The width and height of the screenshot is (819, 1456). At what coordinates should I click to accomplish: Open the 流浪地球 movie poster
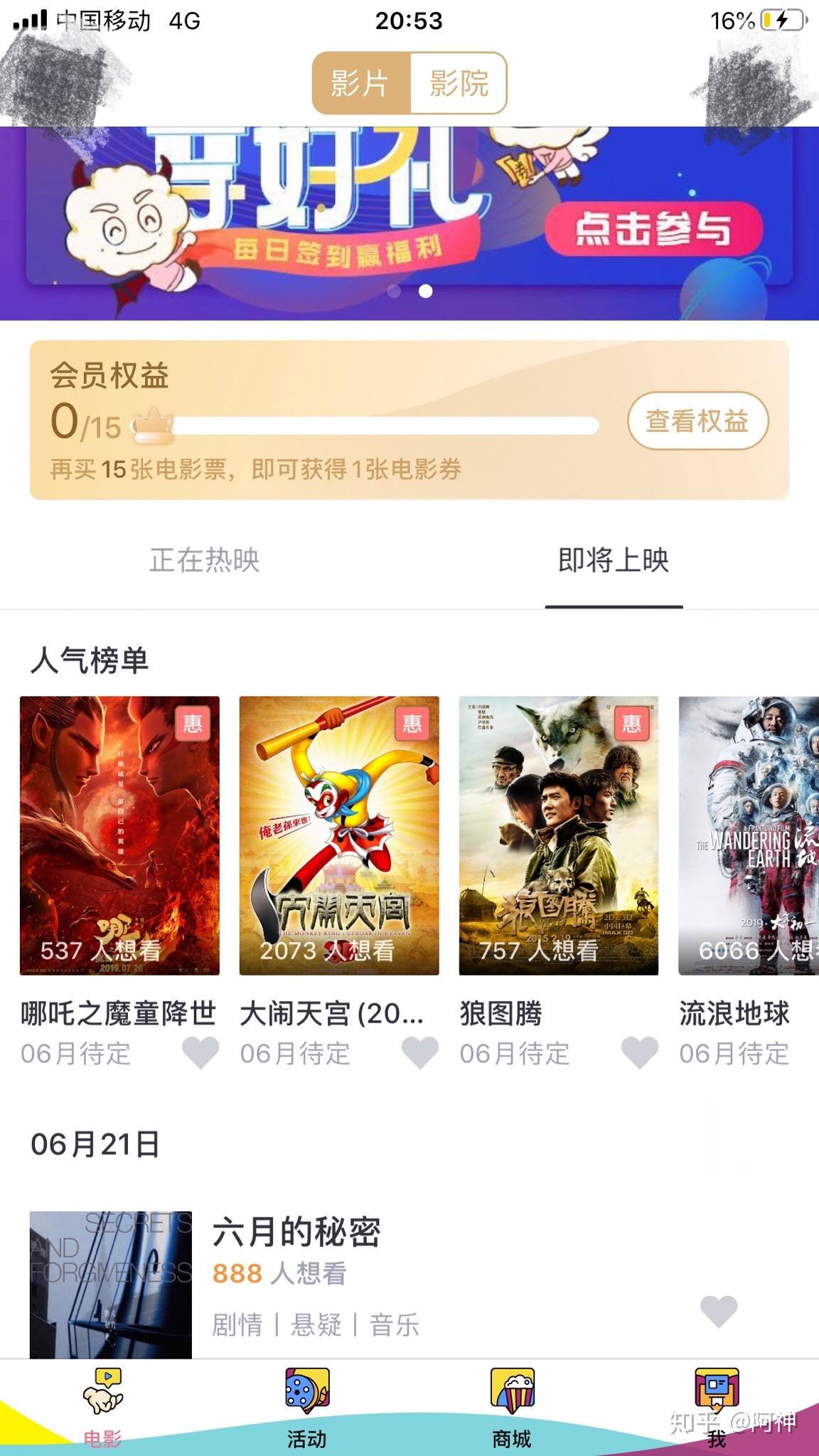point(749,835)
